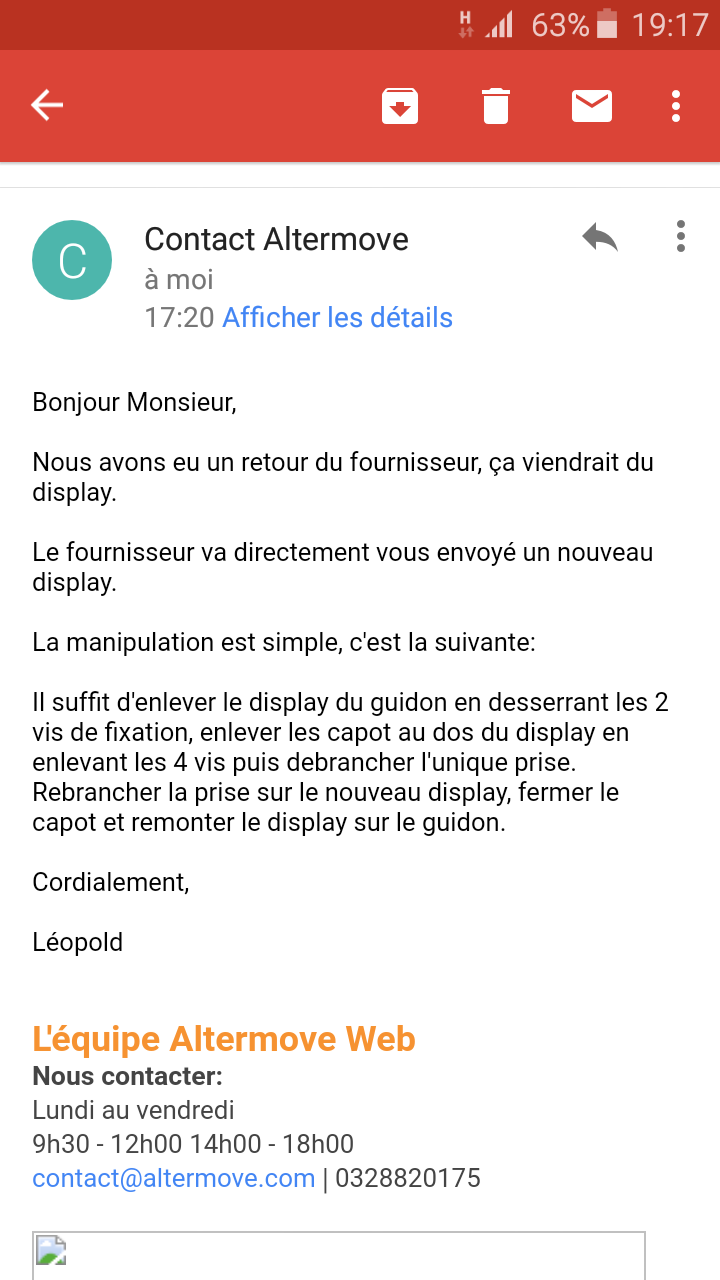The width and height of the screenshot is (720, 1280).
Task: Open message options next to reply arrow
Action: point(681,237)
